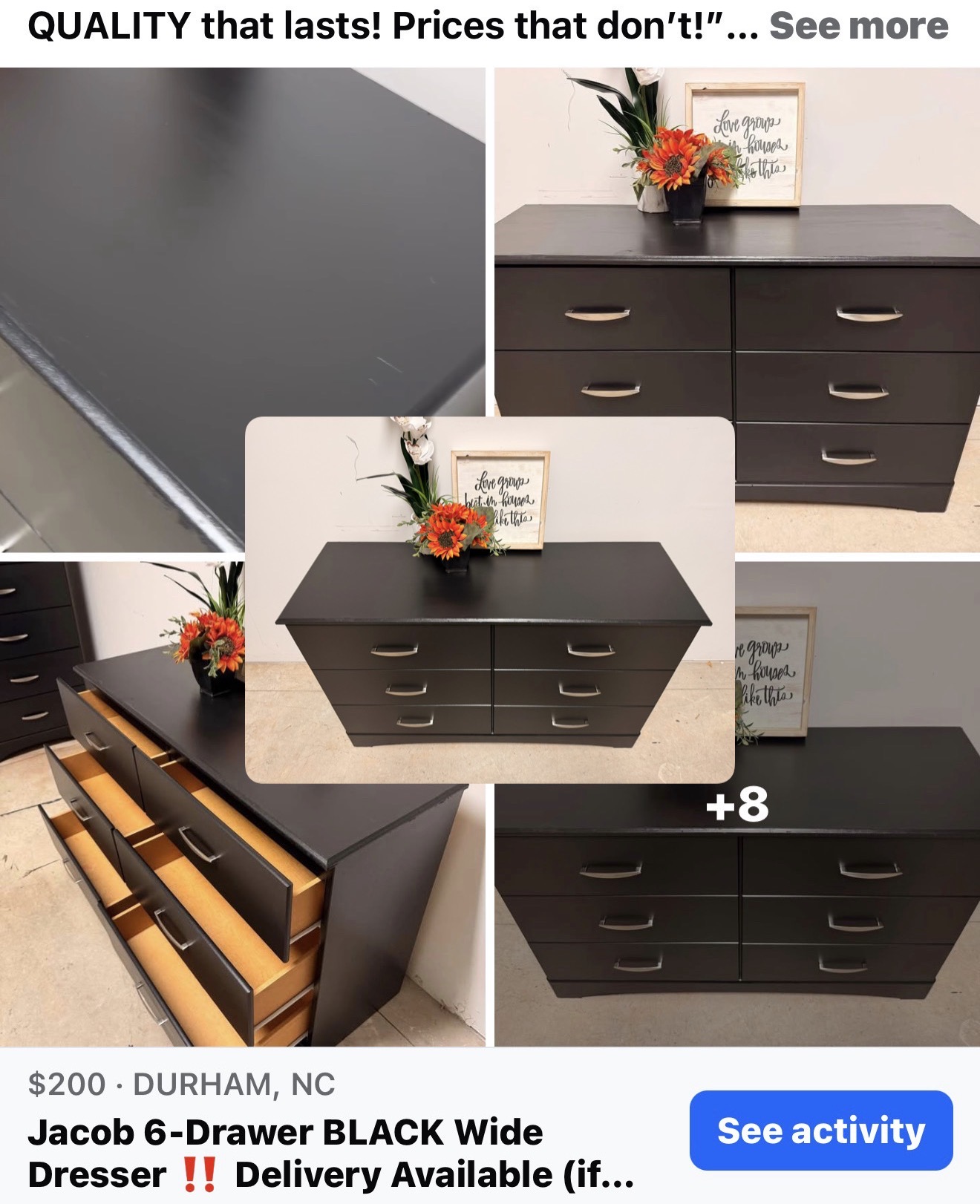This screenshot has height=1204, width=980.
Task: Expand the post text with See more
Action: click(x=858, y=27)
